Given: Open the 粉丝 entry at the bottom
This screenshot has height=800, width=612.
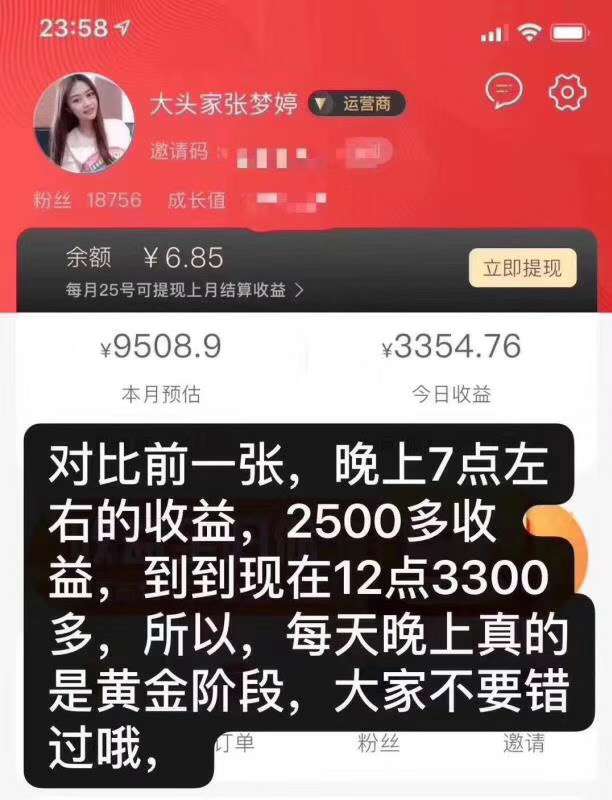Looking at the screenshot, I should (379, 744).
